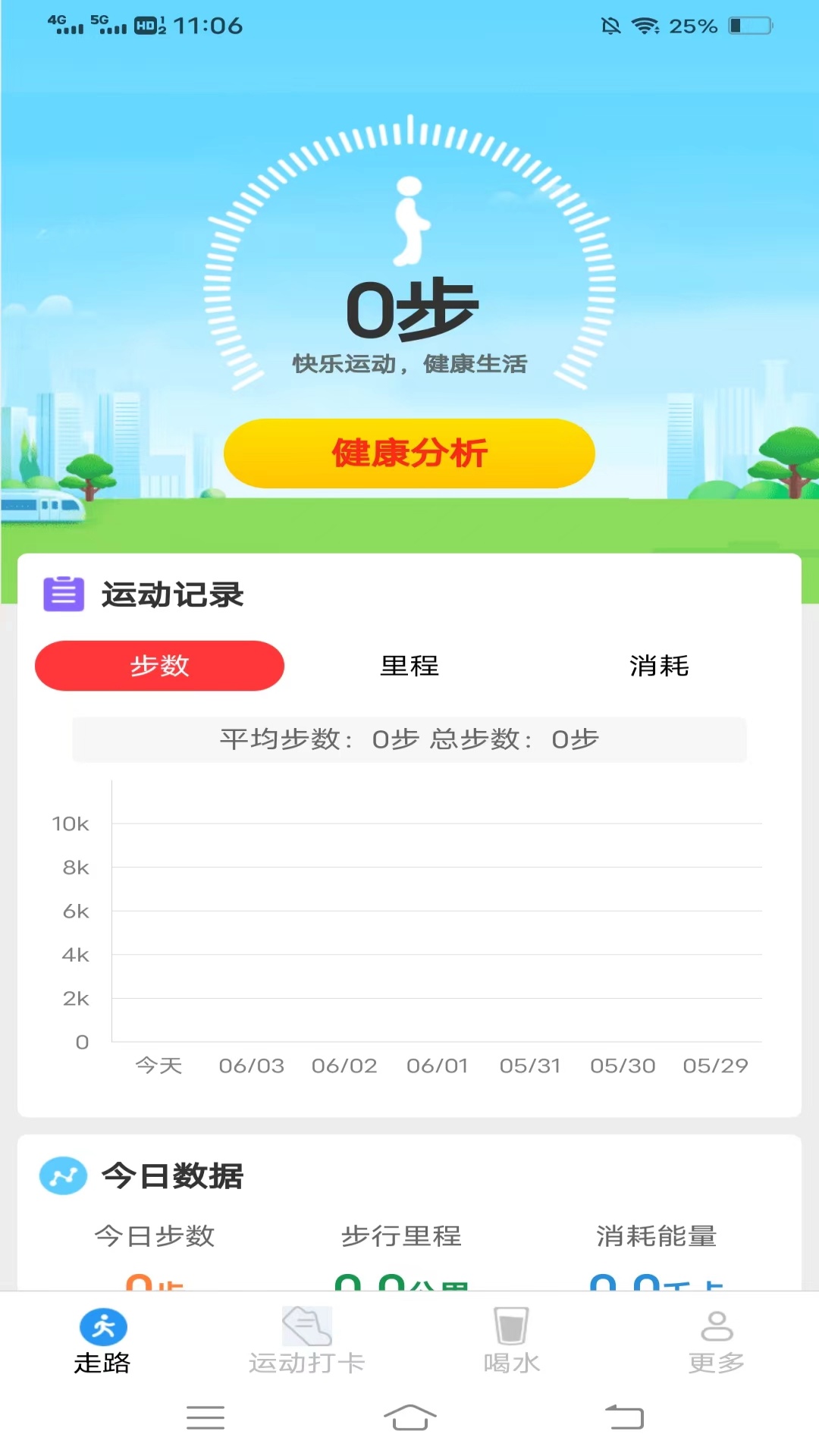This screenshot has width=819, height=1456.
Task: Select the 步数 tab in 运动记录
Action: click(x=158, y=666)
